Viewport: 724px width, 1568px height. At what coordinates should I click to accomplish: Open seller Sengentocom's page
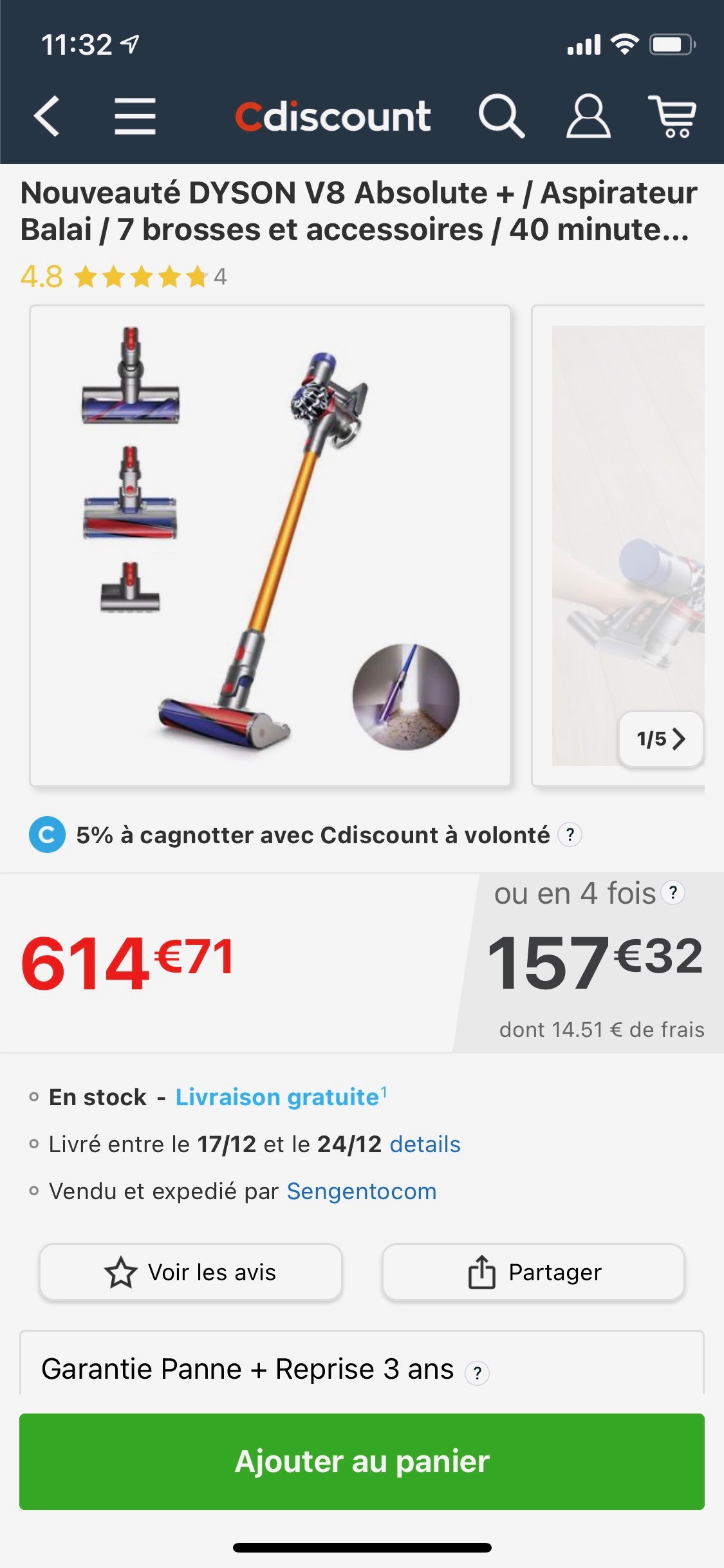click(362, 1191)
